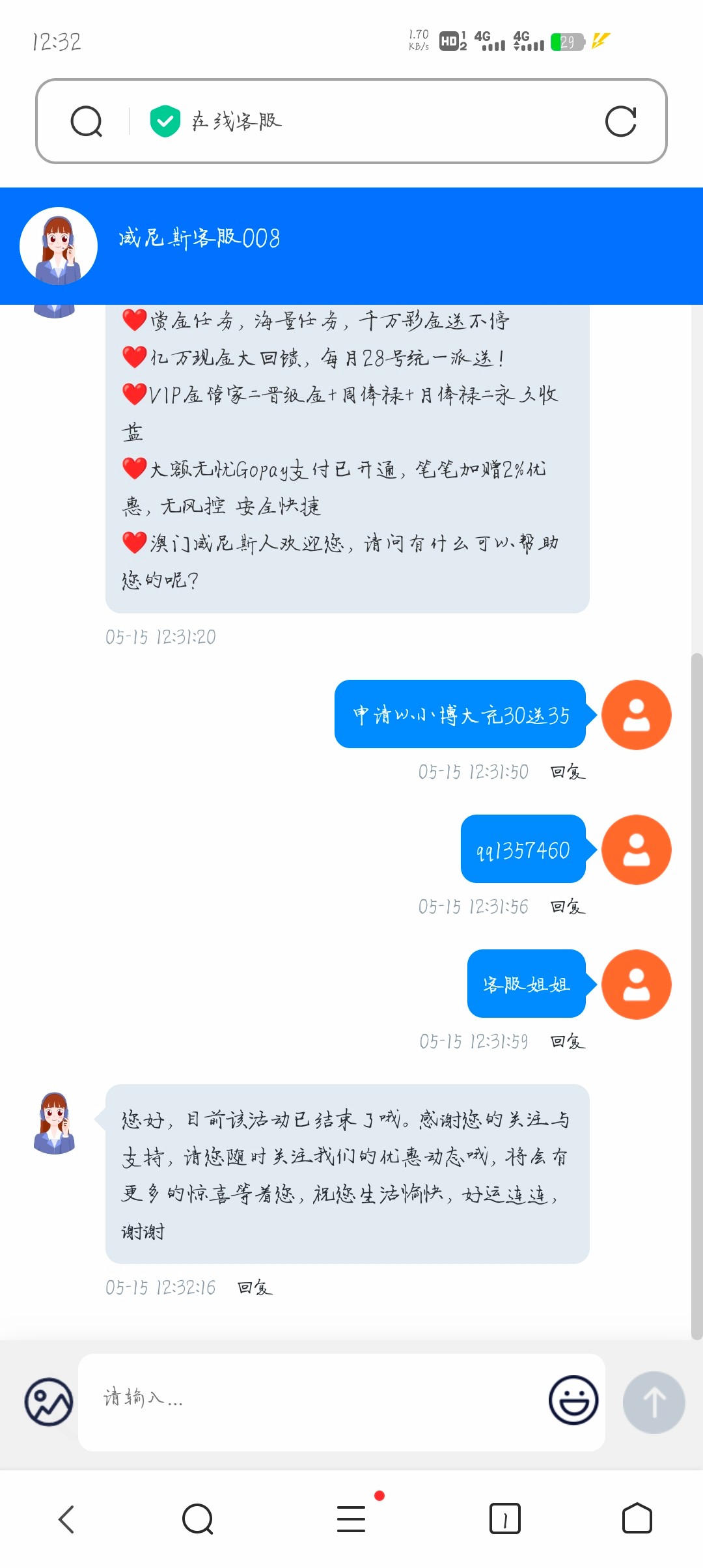Tap the scroll-to-top arrow button
Image resolution: width=703 pixels, height=1568 pixels.
click(654, 1403)
